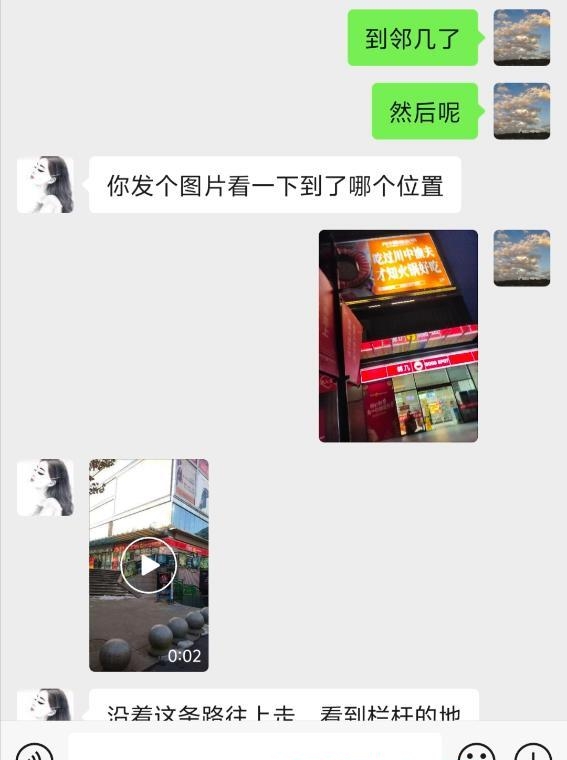Focus the message text field
This screenshot has height=760, width=567.
(255, 747)
